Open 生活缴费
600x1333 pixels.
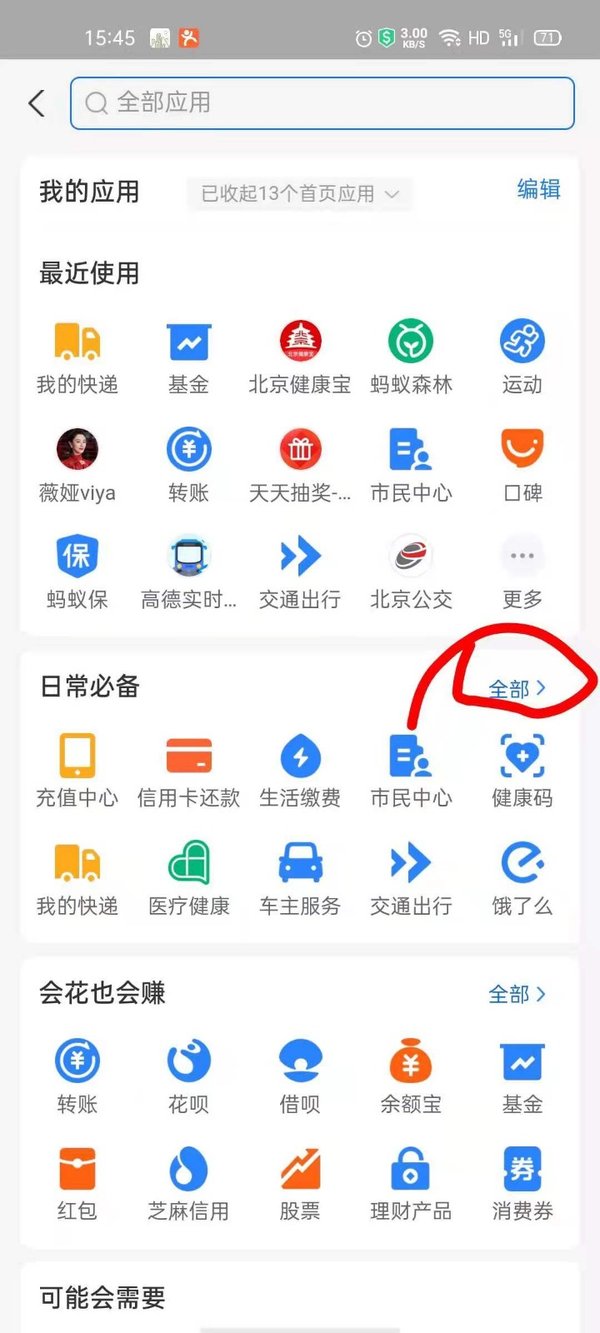(x=300, y=770)
